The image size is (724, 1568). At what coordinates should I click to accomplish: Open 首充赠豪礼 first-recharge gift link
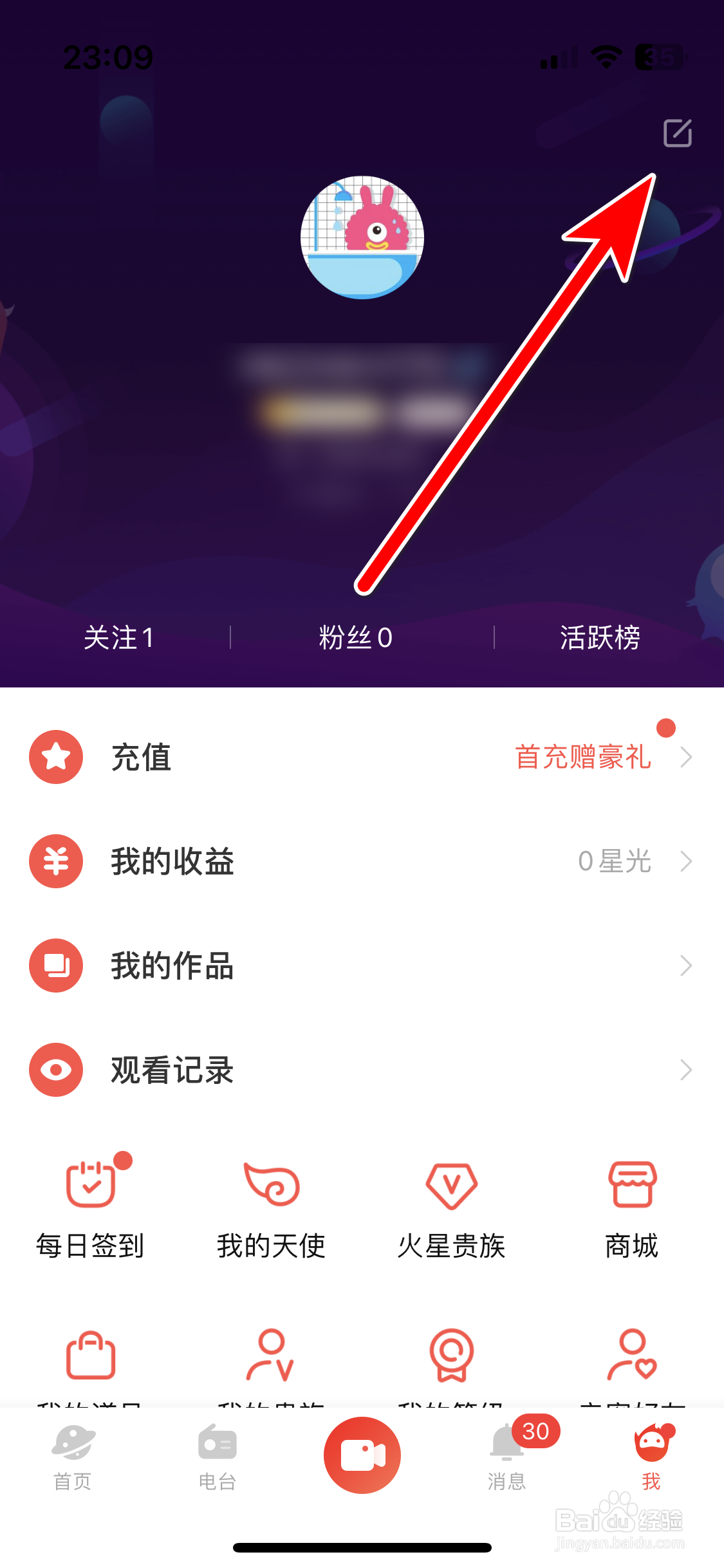tap(582, 758)
